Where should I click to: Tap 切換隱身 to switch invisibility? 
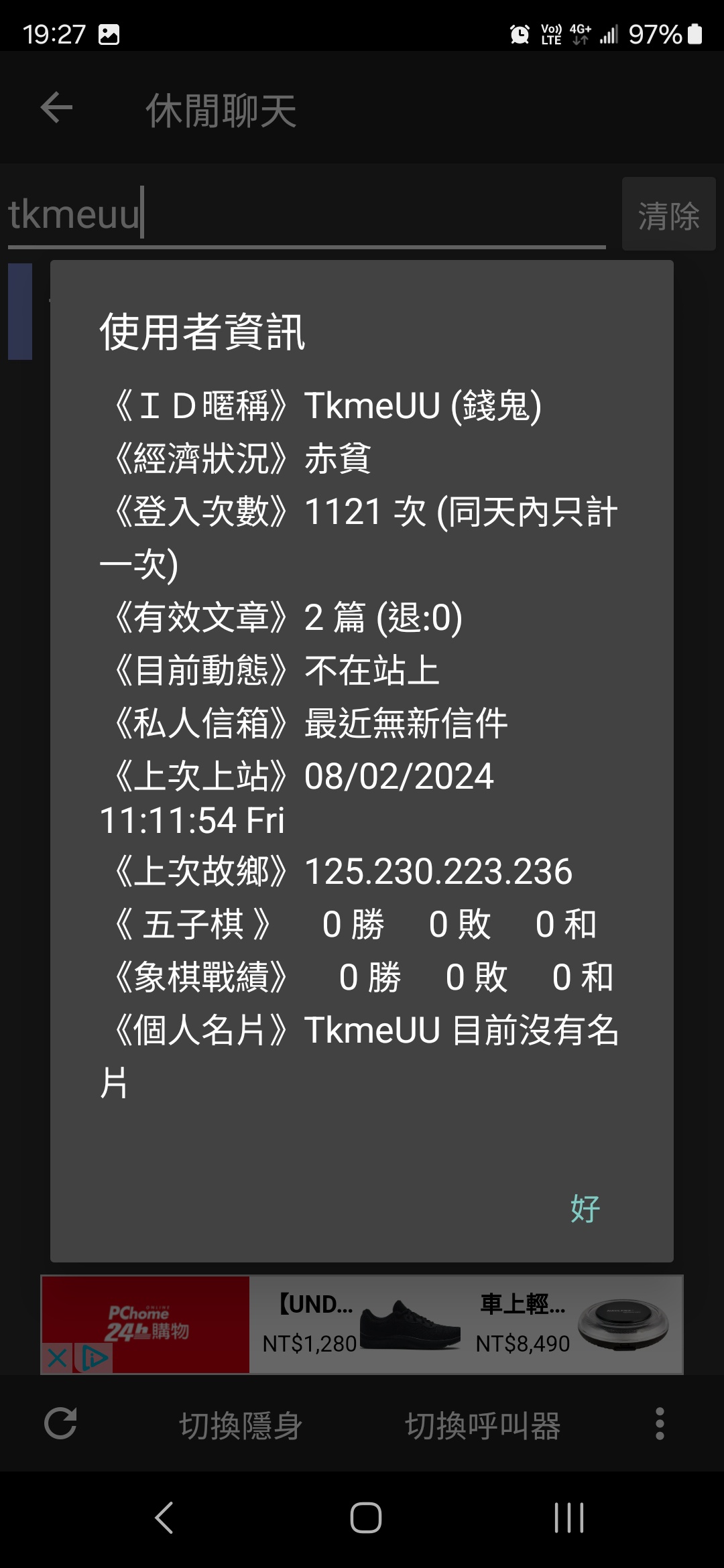tap(241, 1425)
